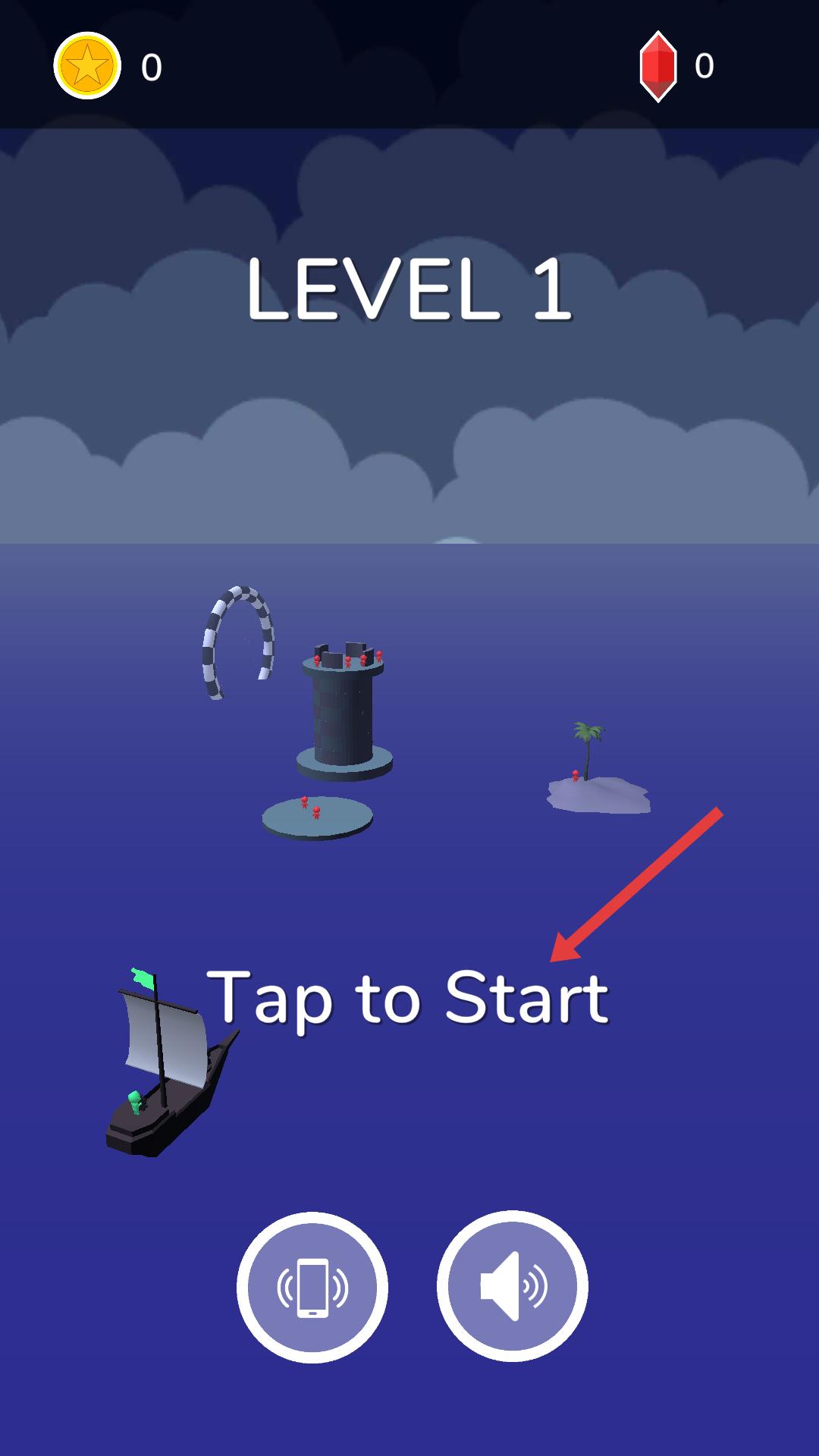Viewport: 819px width, 1456px height.
Task: Mute the game sound
Action: pos(513,1286)
